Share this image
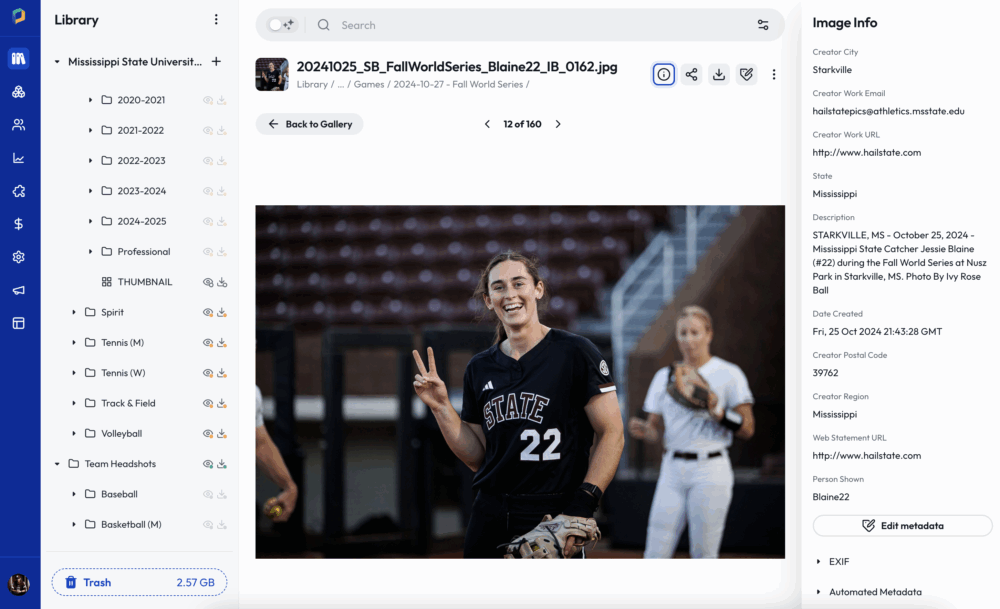This screenshot has width=1000, height=609. [x=691, y=74]
